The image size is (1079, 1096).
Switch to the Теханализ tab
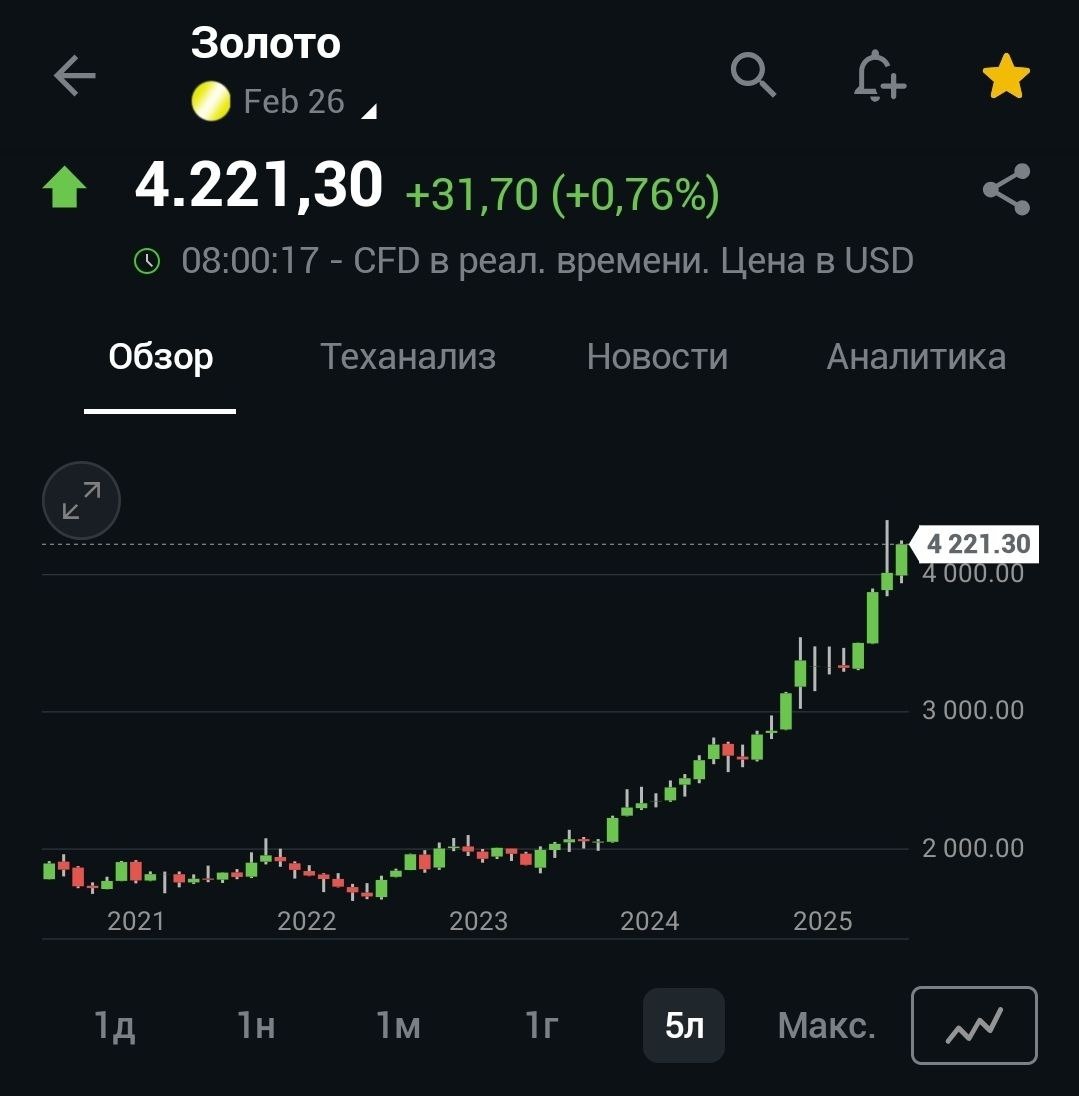pyautogui.click(x=408, y=357)
